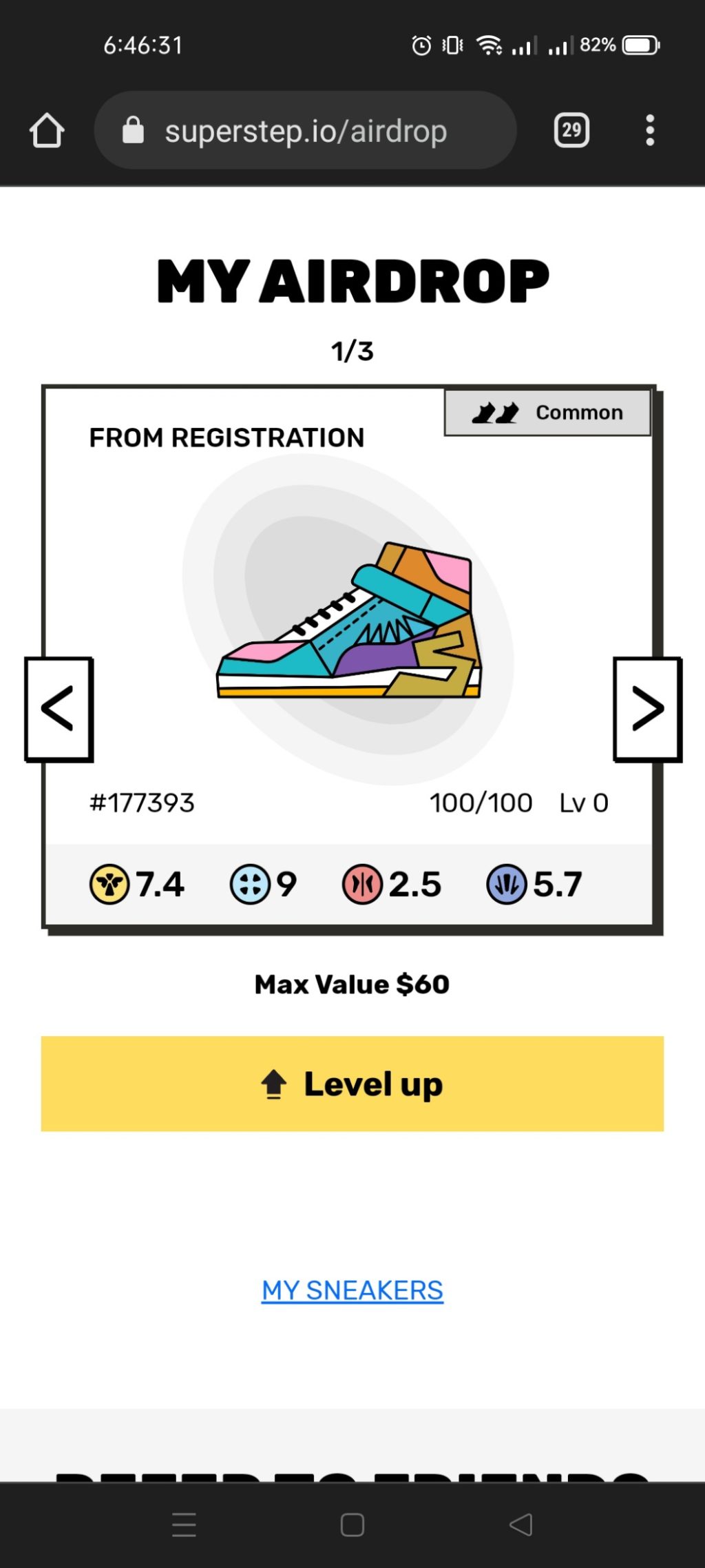Open recent apps from the navigation bar
This screenshot has height=1568, width=705.
184,1525
